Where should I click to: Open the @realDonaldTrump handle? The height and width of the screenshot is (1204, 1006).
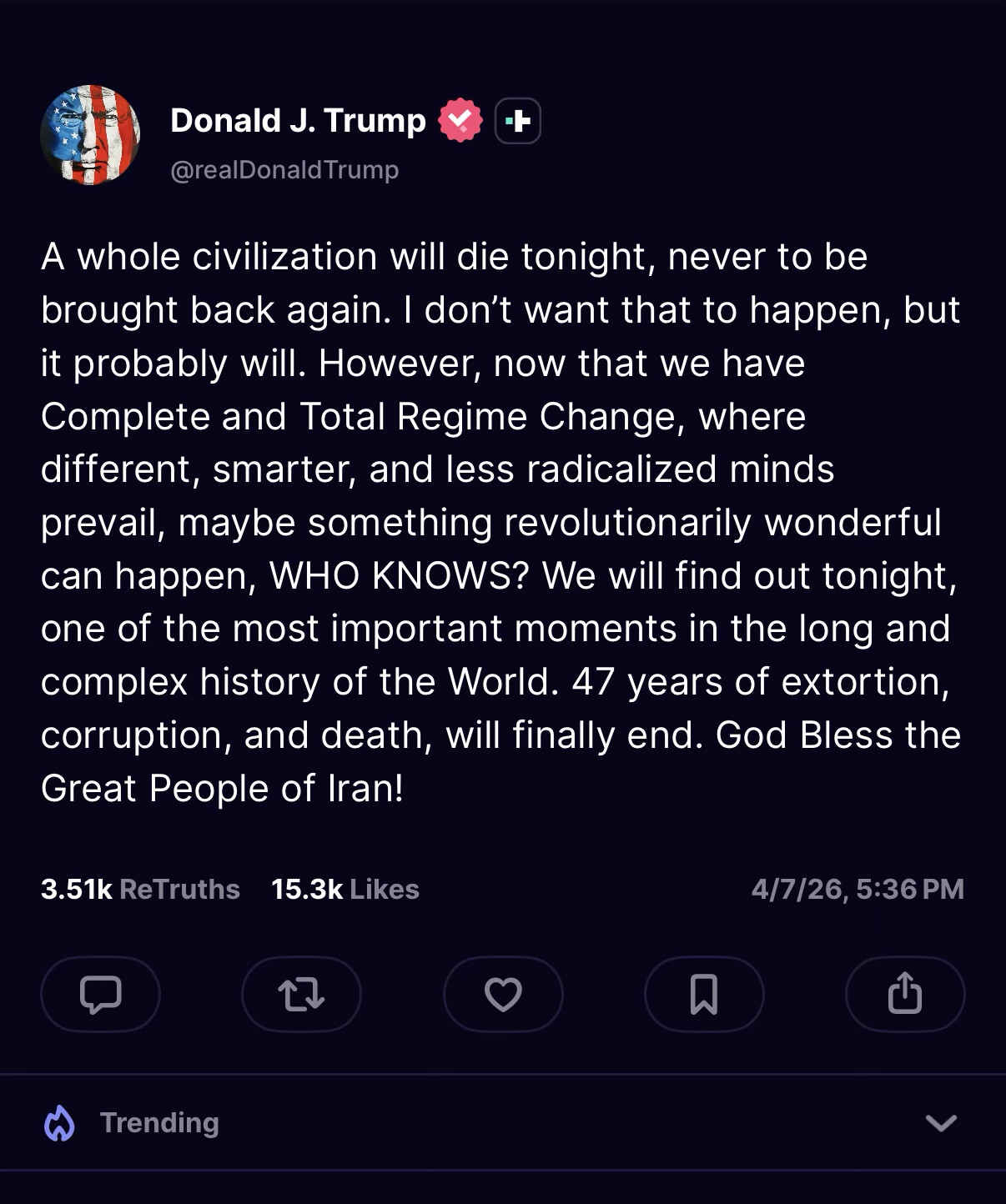284,170
